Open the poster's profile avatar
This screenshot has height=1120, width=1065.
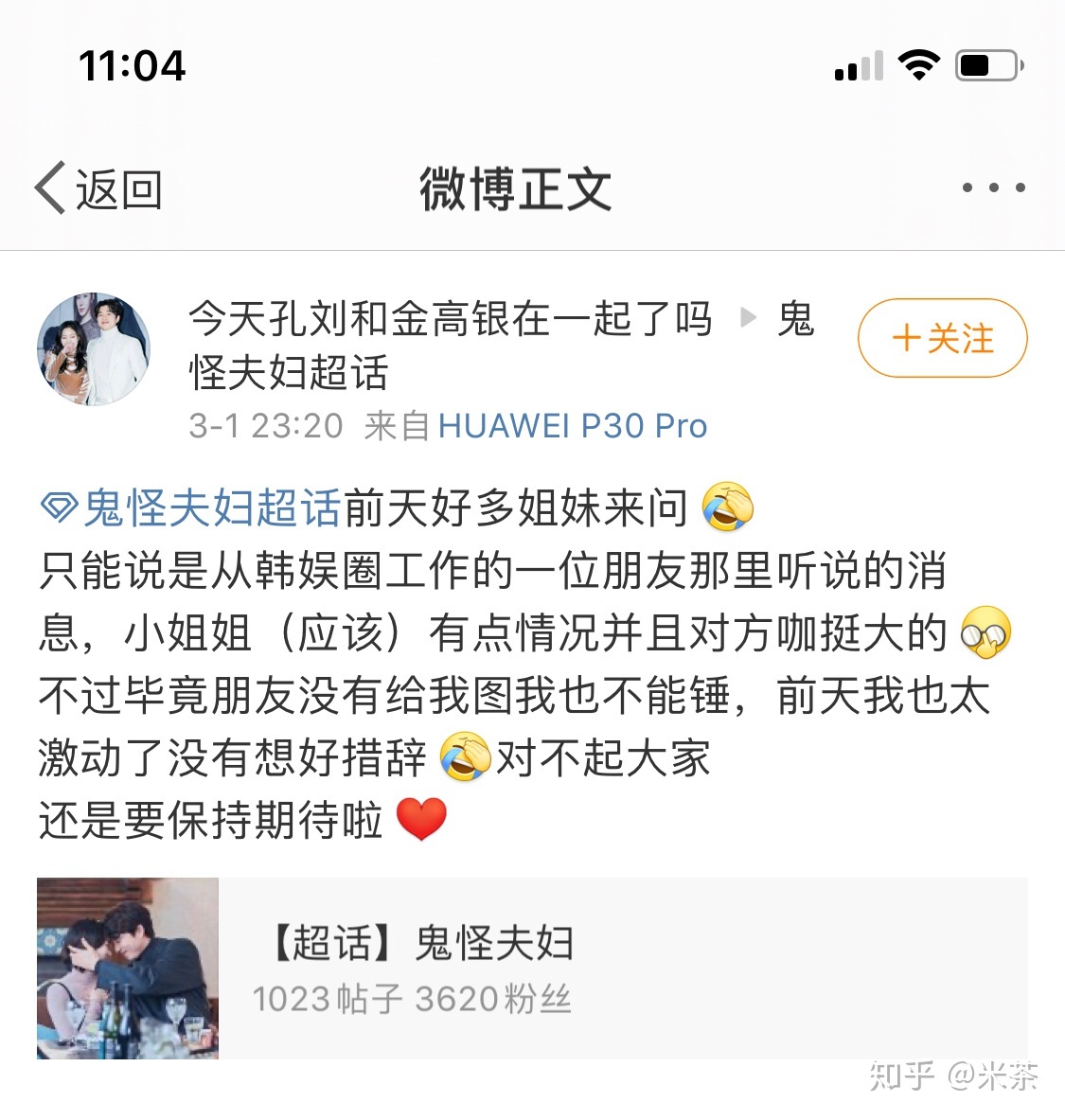94,349
